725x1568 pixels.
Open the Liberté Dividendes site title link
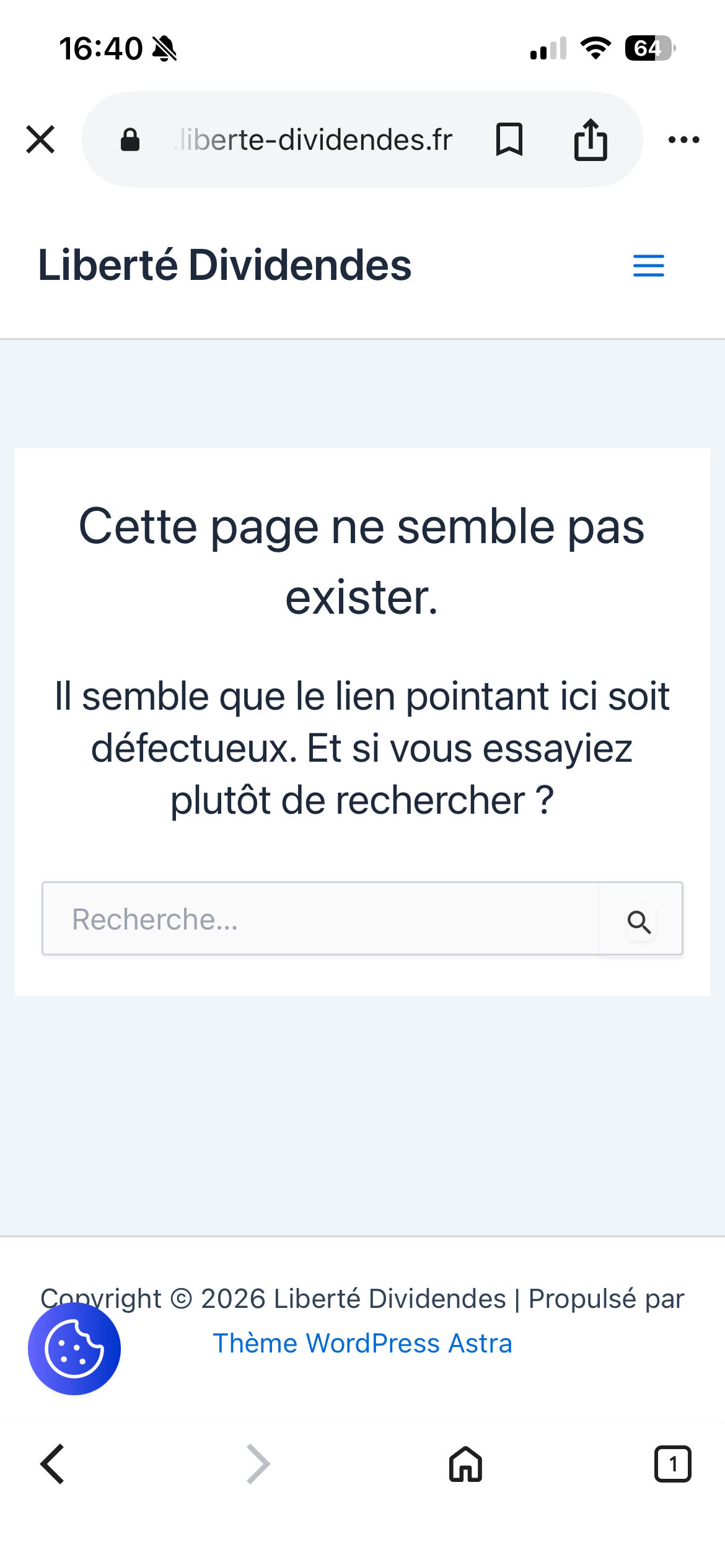(225, 265)
